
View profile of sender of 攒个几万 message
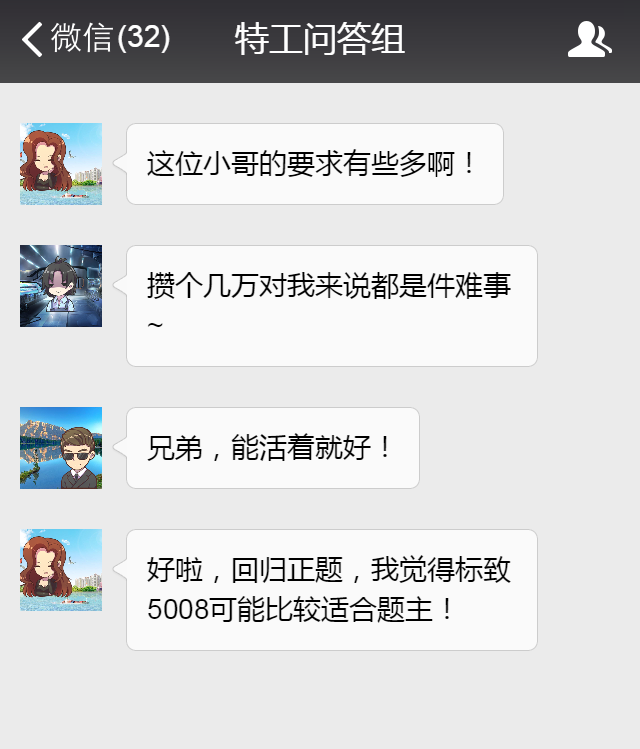point(61,286)
